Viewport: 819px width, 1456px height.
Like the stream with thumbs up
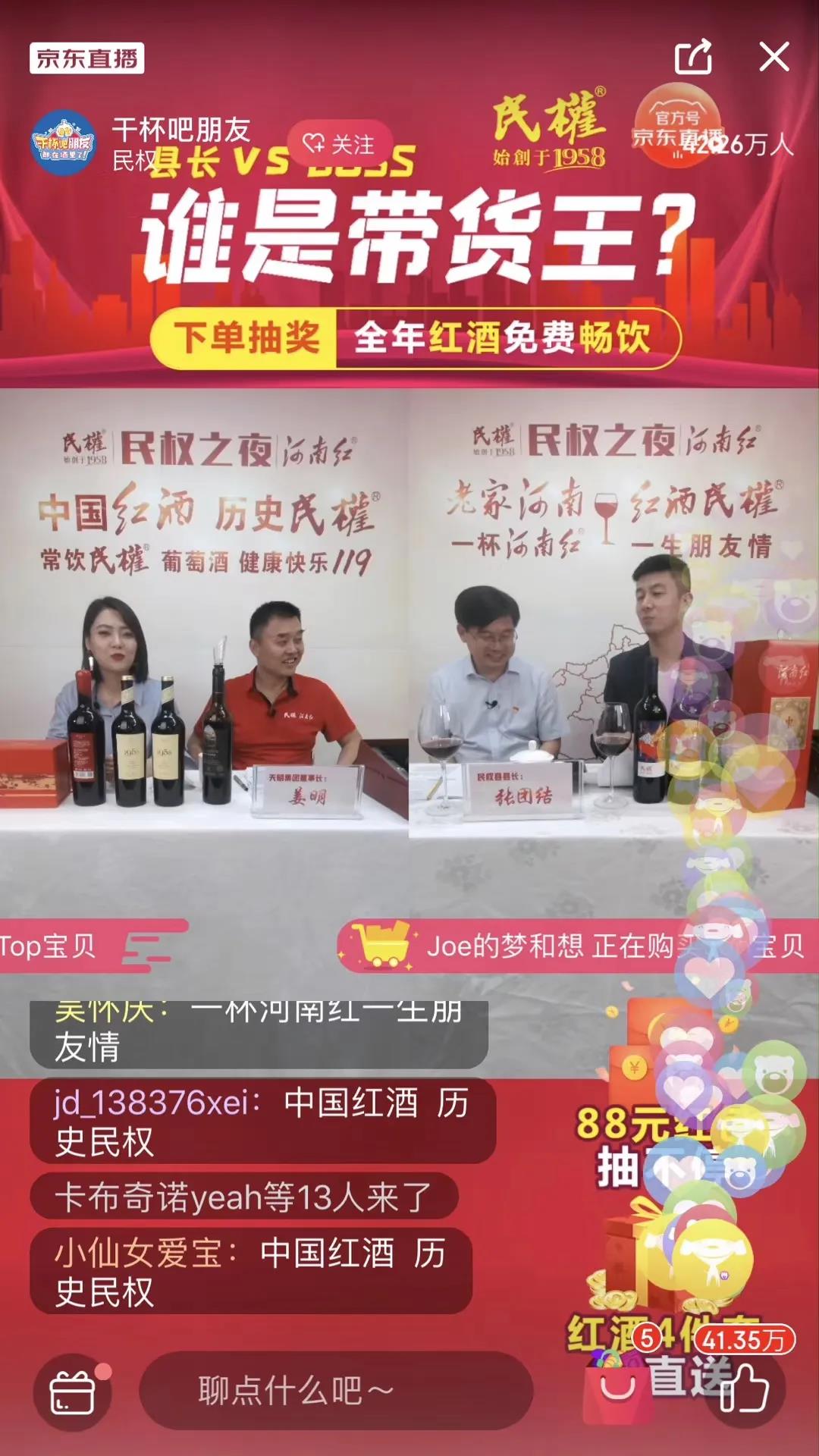pyautogui.click(x=743, y=1388)
